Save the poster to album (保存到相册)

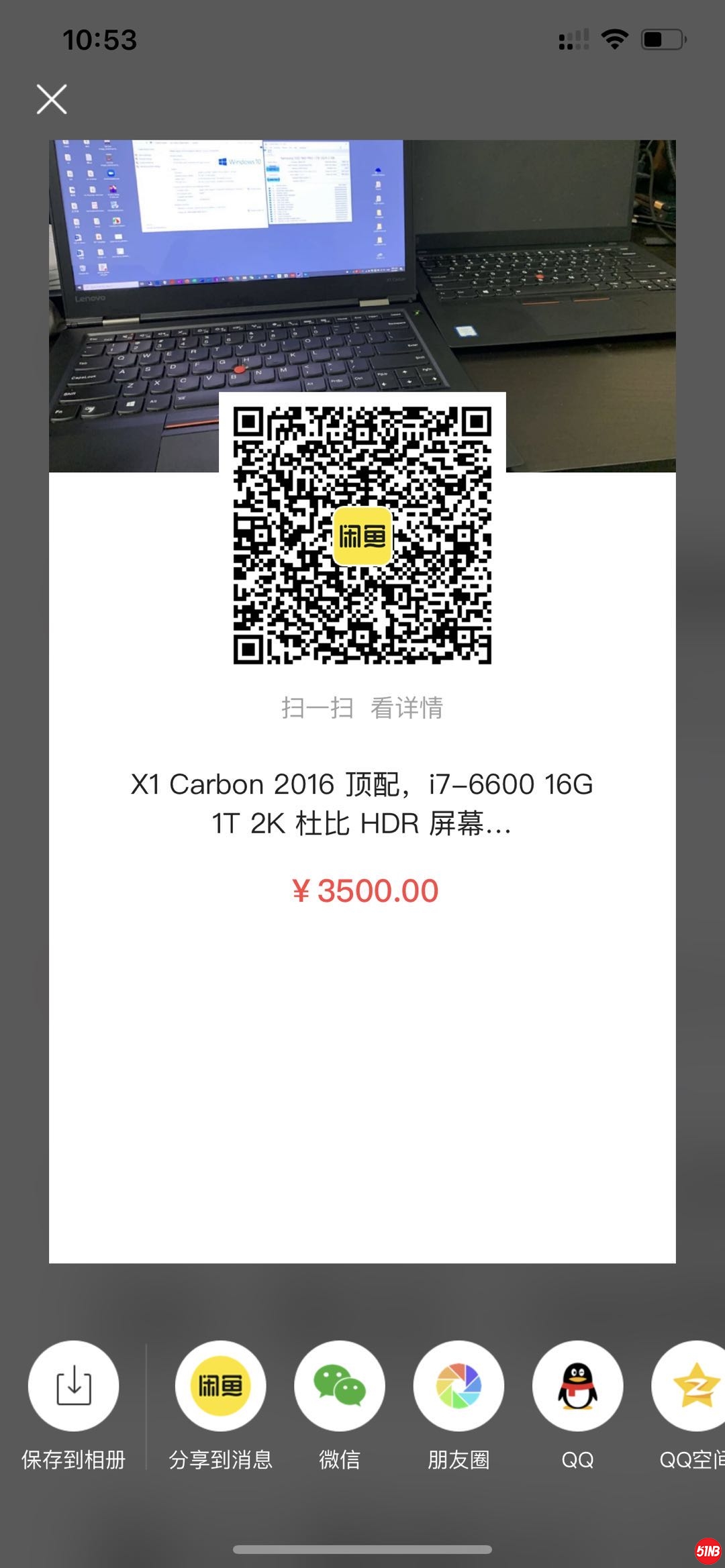(x=73, y=1386)
